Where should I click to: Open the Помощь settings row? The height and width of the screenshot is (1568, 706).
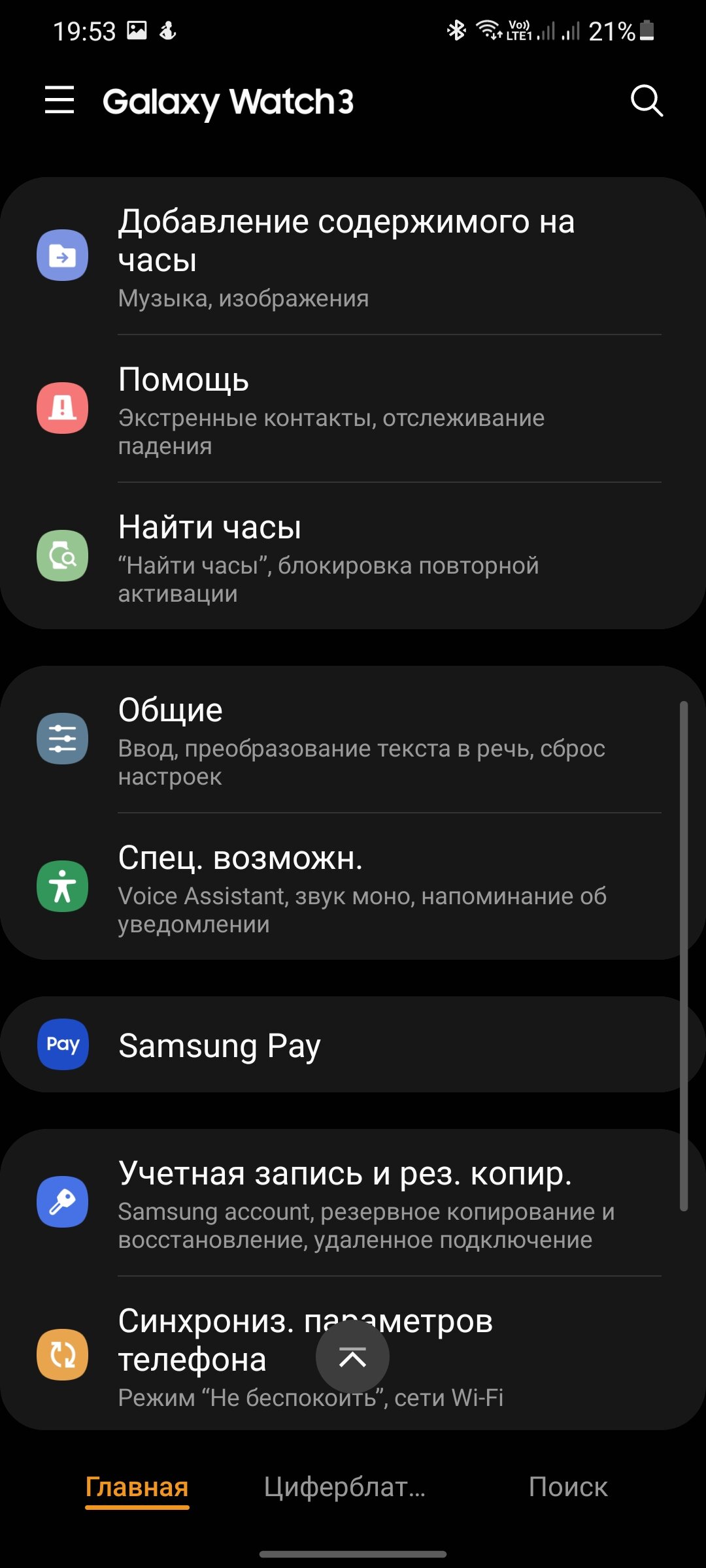(353, 409)
